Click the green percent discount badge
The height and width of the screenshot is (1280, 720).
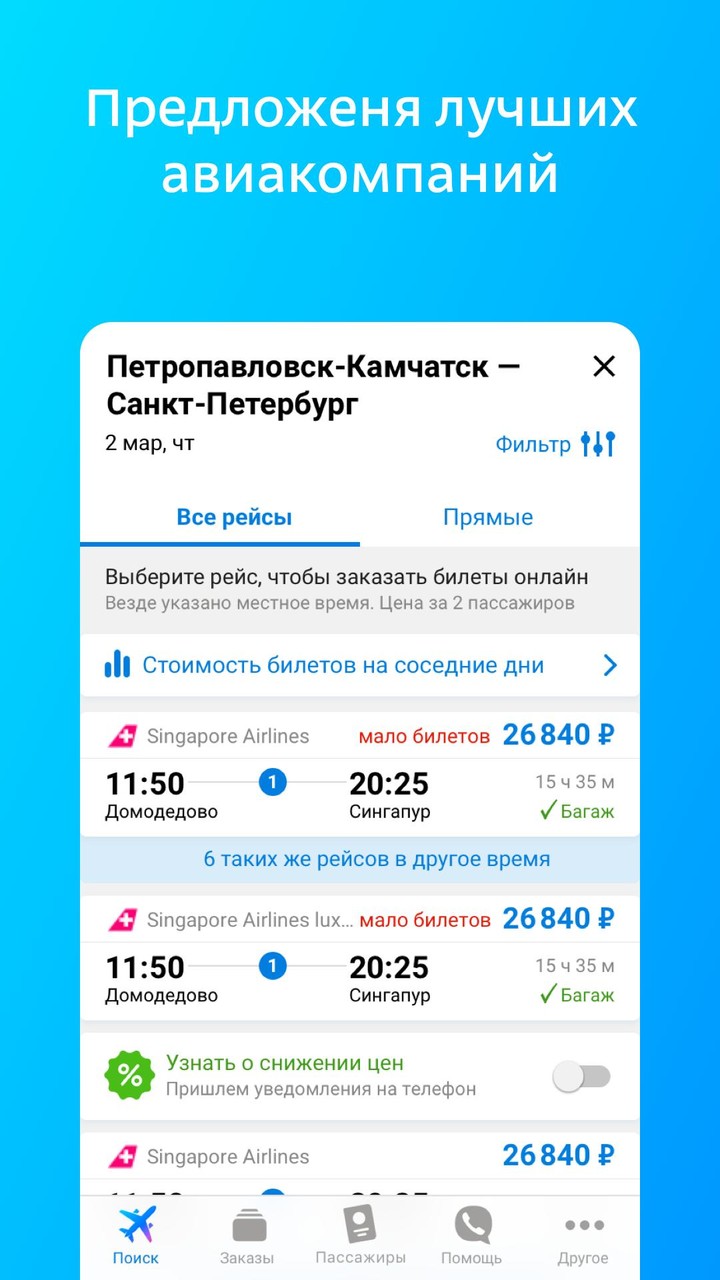tap(129, 1074)
